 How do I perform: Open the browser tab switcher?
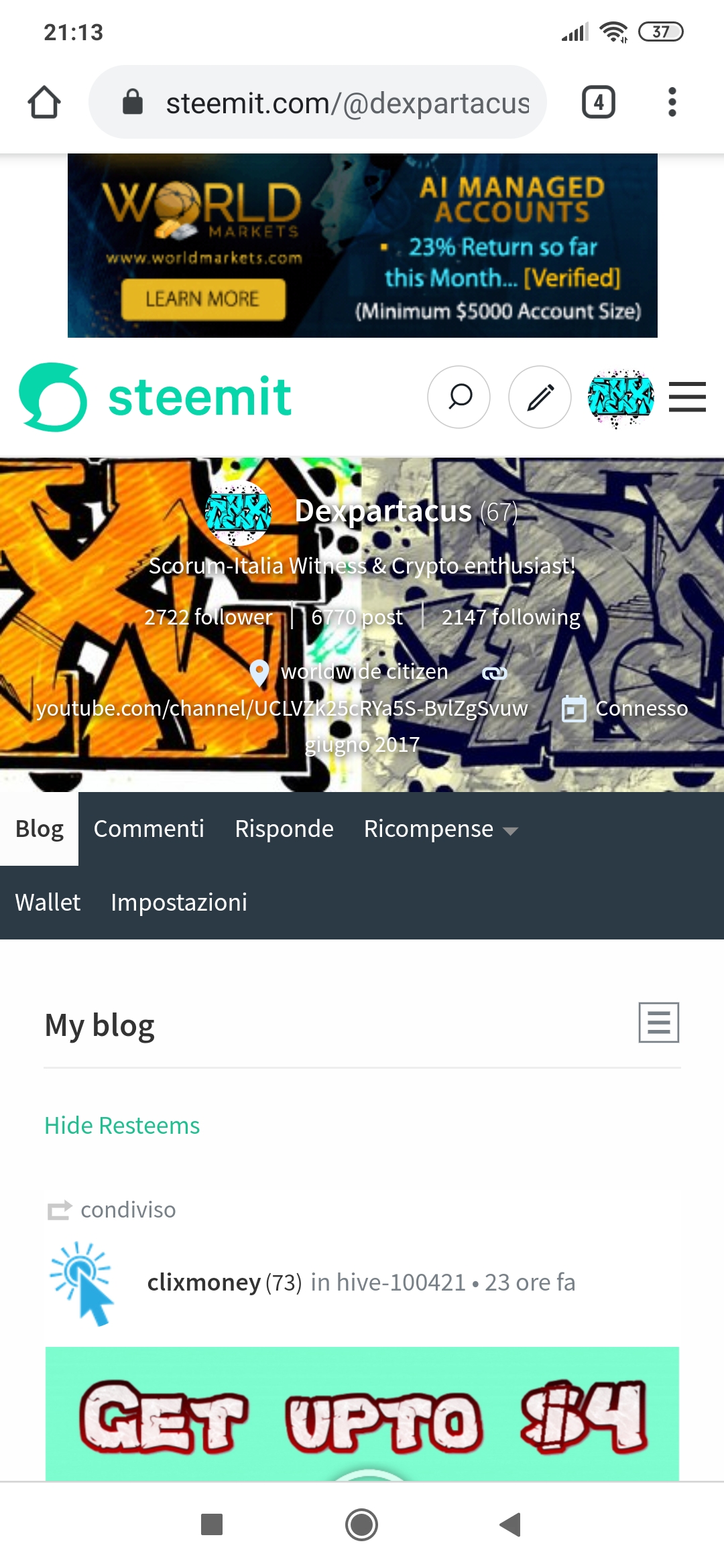[x=598, y=103]
